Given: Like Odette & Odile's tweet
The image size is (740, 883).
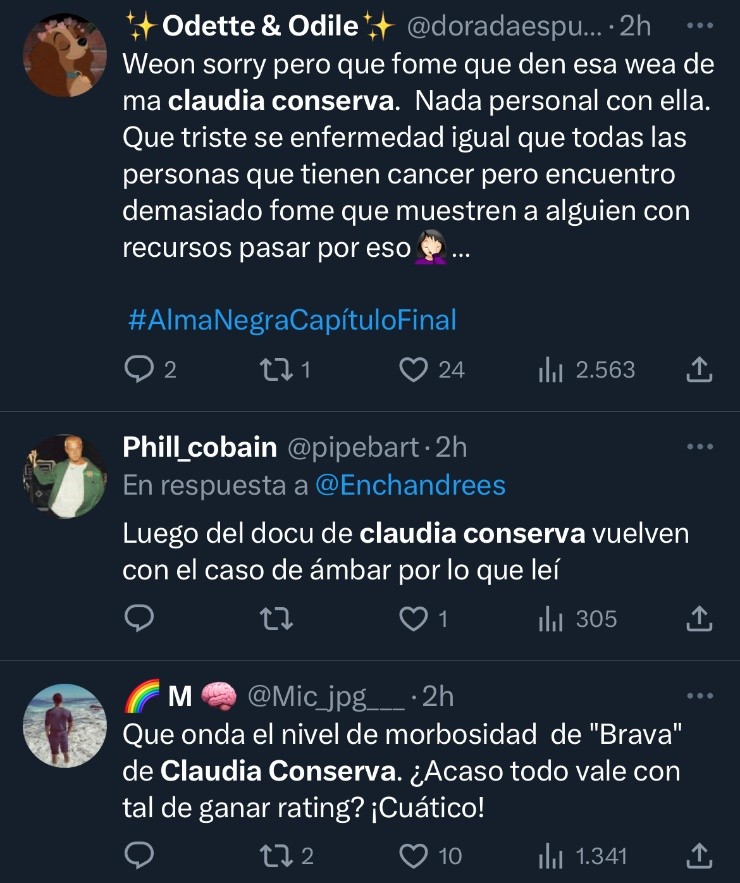Looking at the screenshot, I should [413, 370].
